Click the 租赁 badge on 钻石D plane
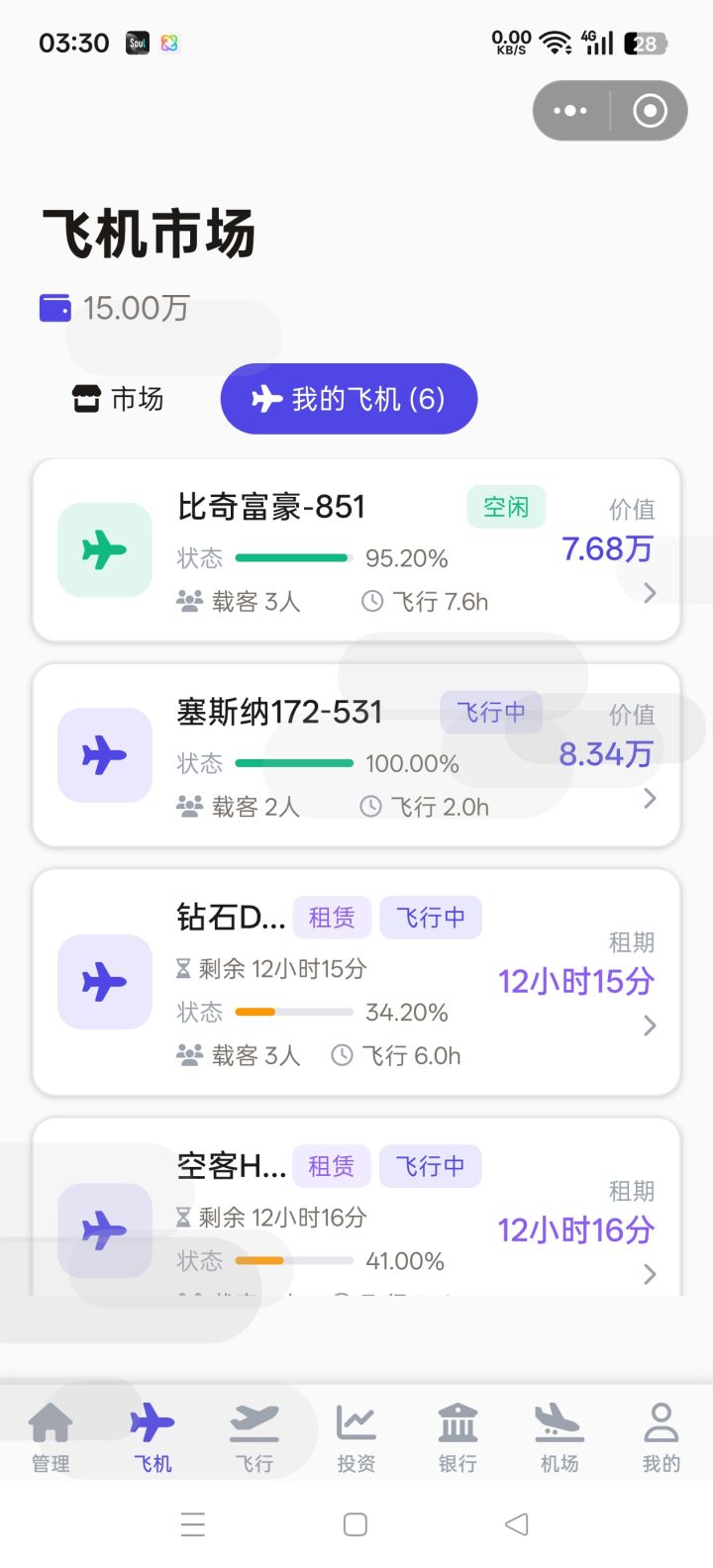 click(332, 918)
